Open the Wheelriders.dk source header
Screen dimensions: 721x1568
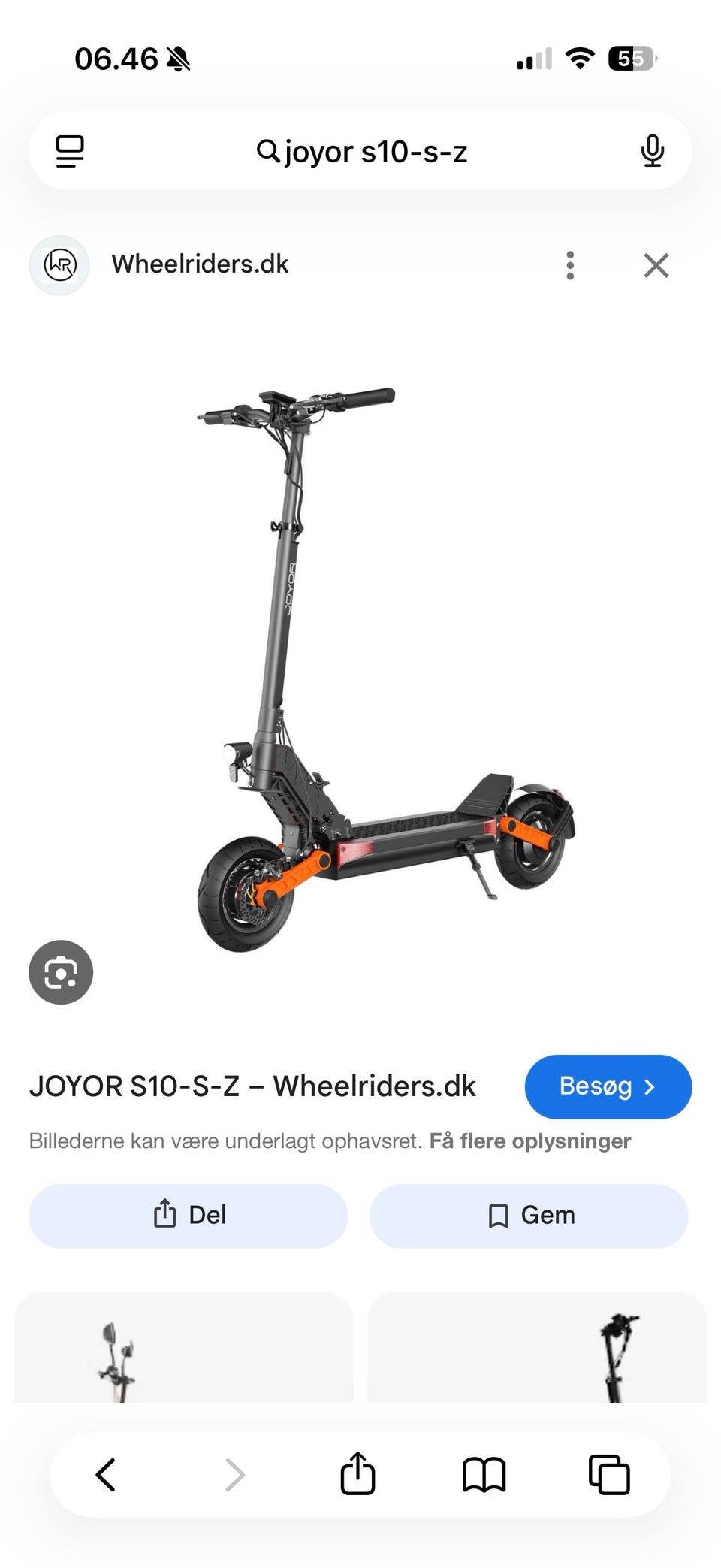[x=200, y=264]
